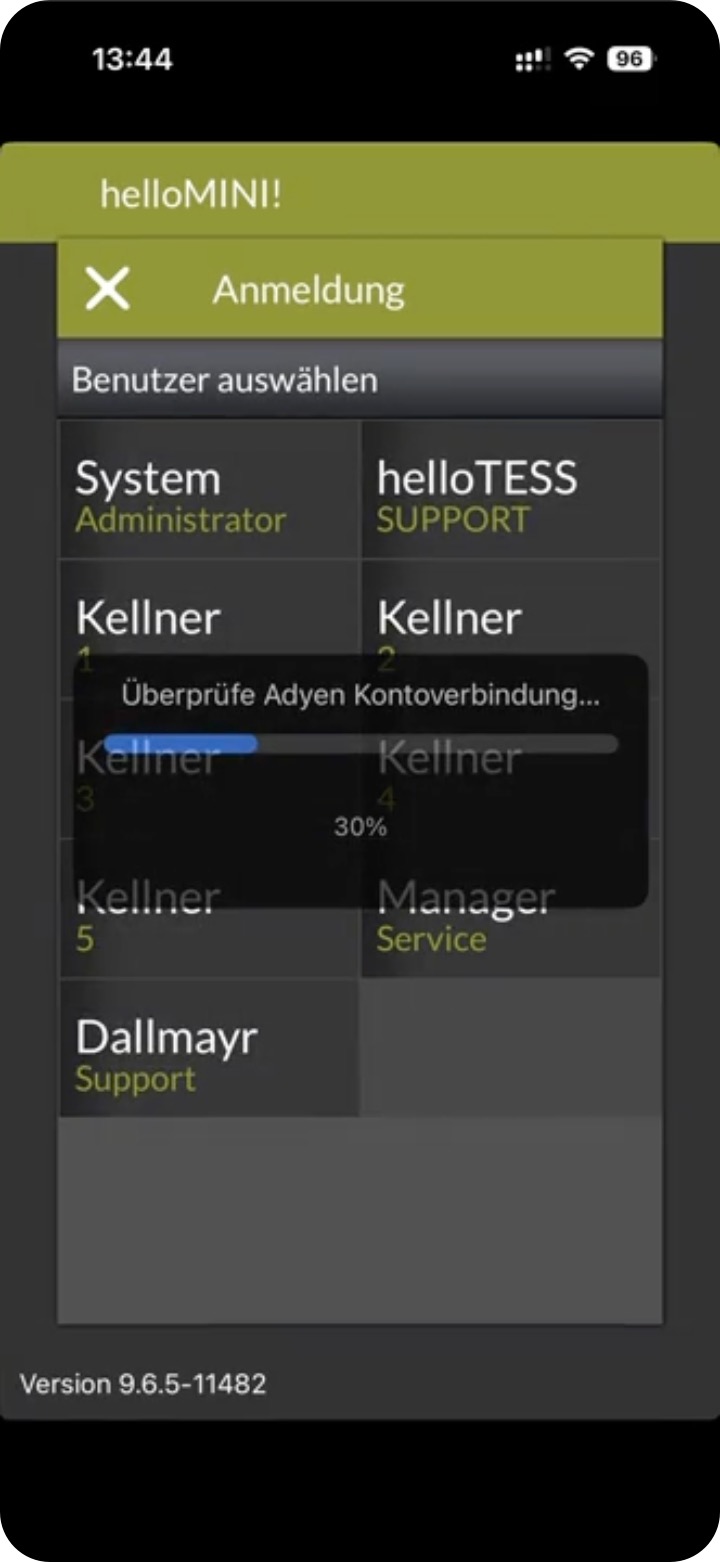
Task: Choose the Dallmayr Support user
Action: [x=209, y=1048]
